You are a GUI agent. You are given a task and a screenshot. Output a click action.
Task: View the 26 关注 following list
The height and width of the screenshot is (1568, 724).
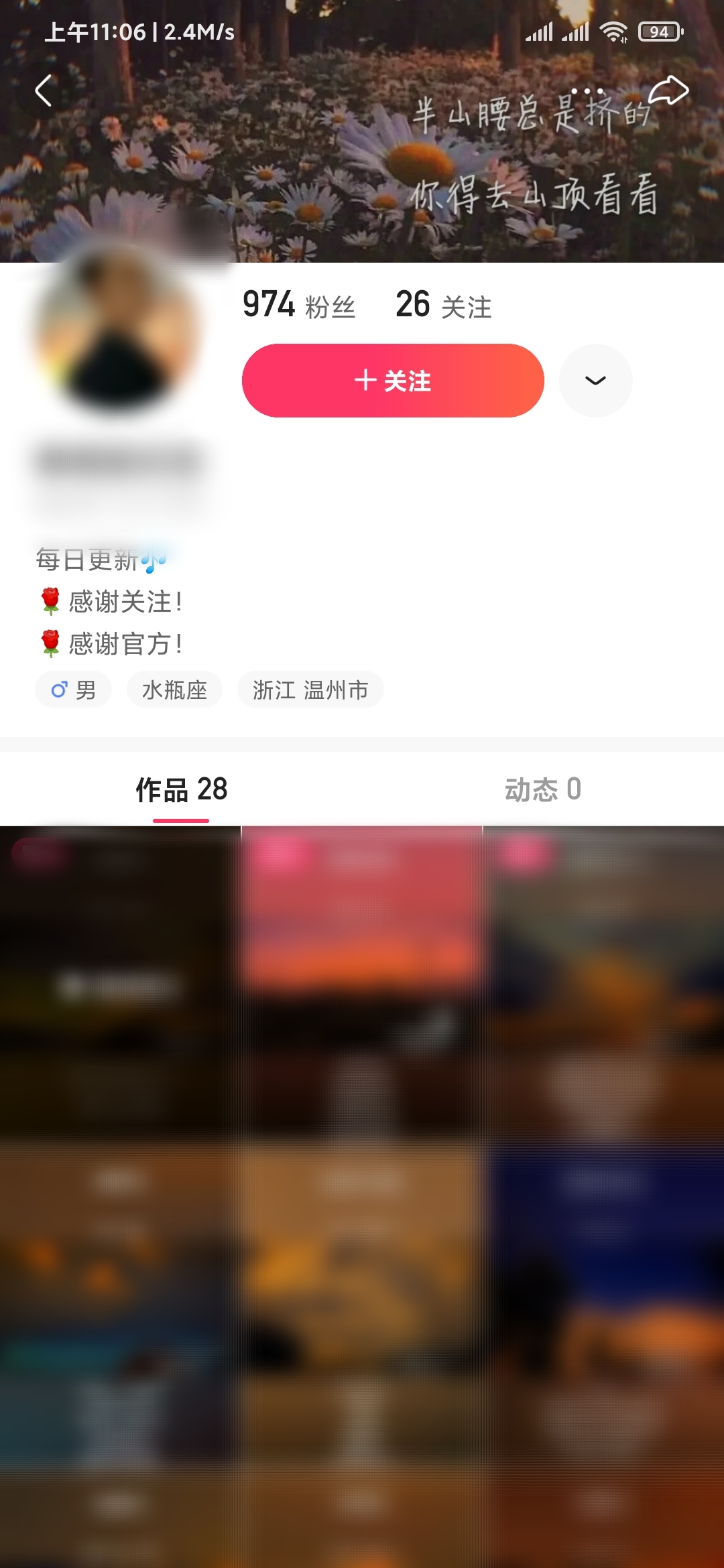(444, 306)
